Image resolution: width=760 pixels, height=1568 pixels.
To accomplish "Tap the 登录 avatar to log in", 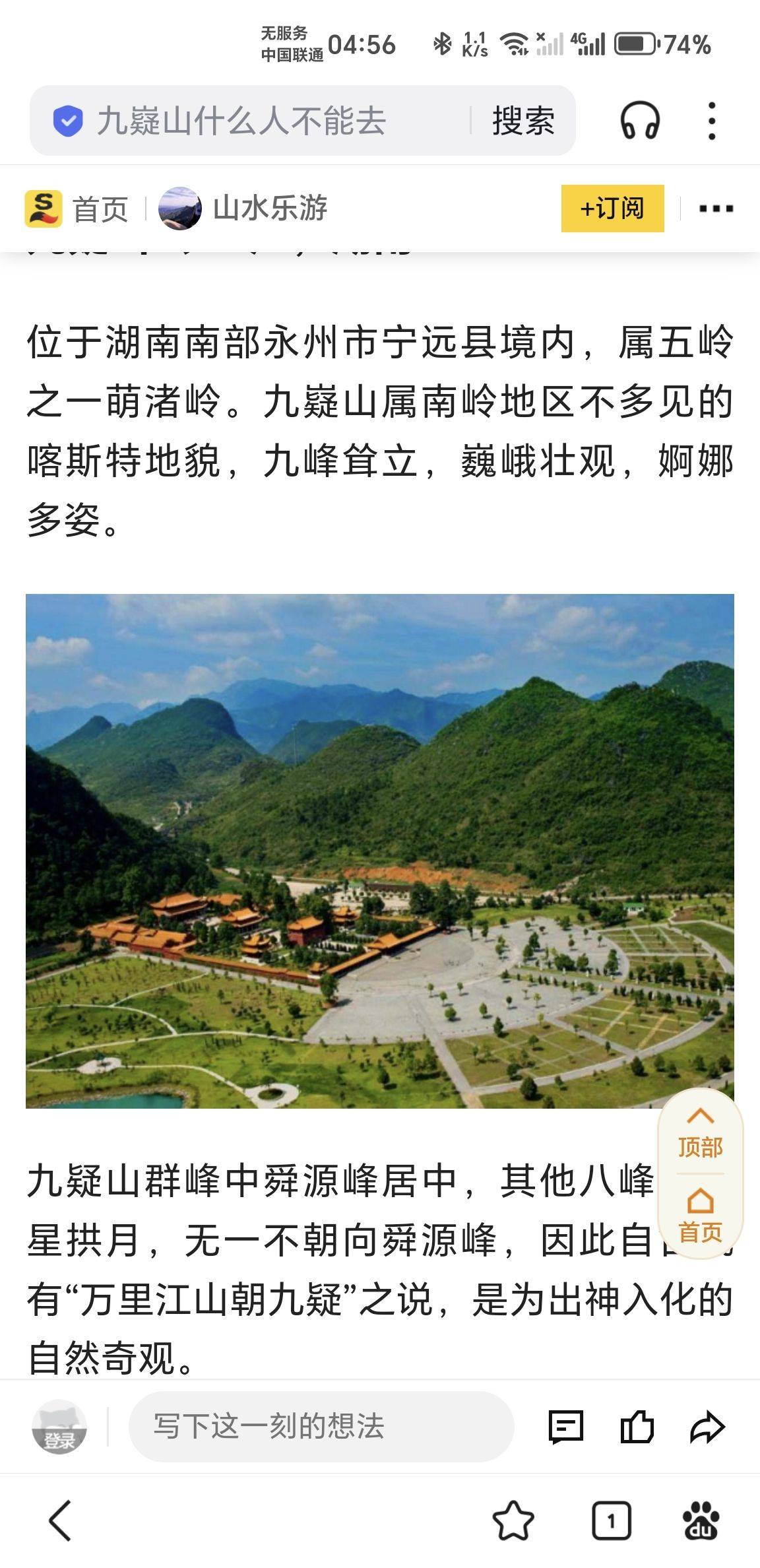I will pos(59,1426).
